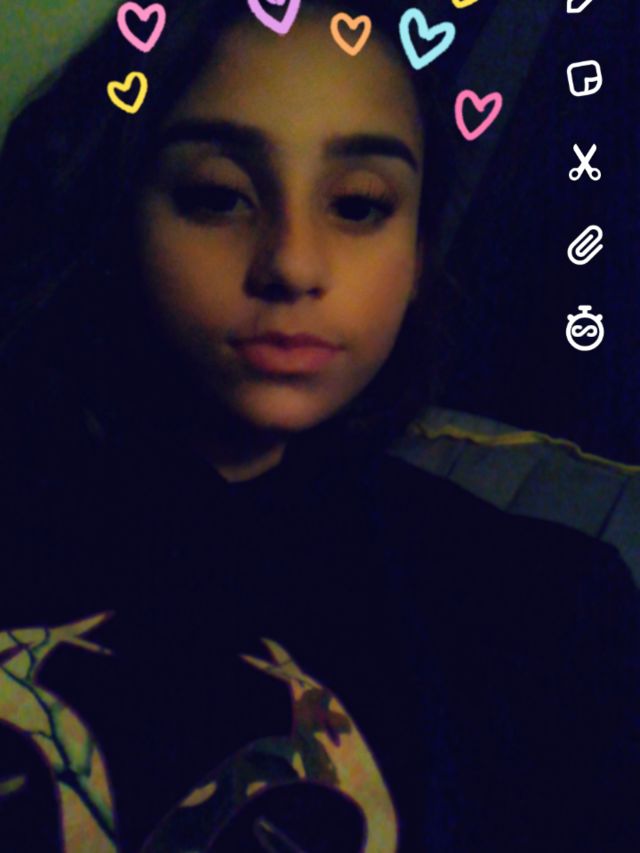The width and height of the screenshot is (640, 853).
Task: Open the snap timer stopwatch icon
Action: point(585,328)
